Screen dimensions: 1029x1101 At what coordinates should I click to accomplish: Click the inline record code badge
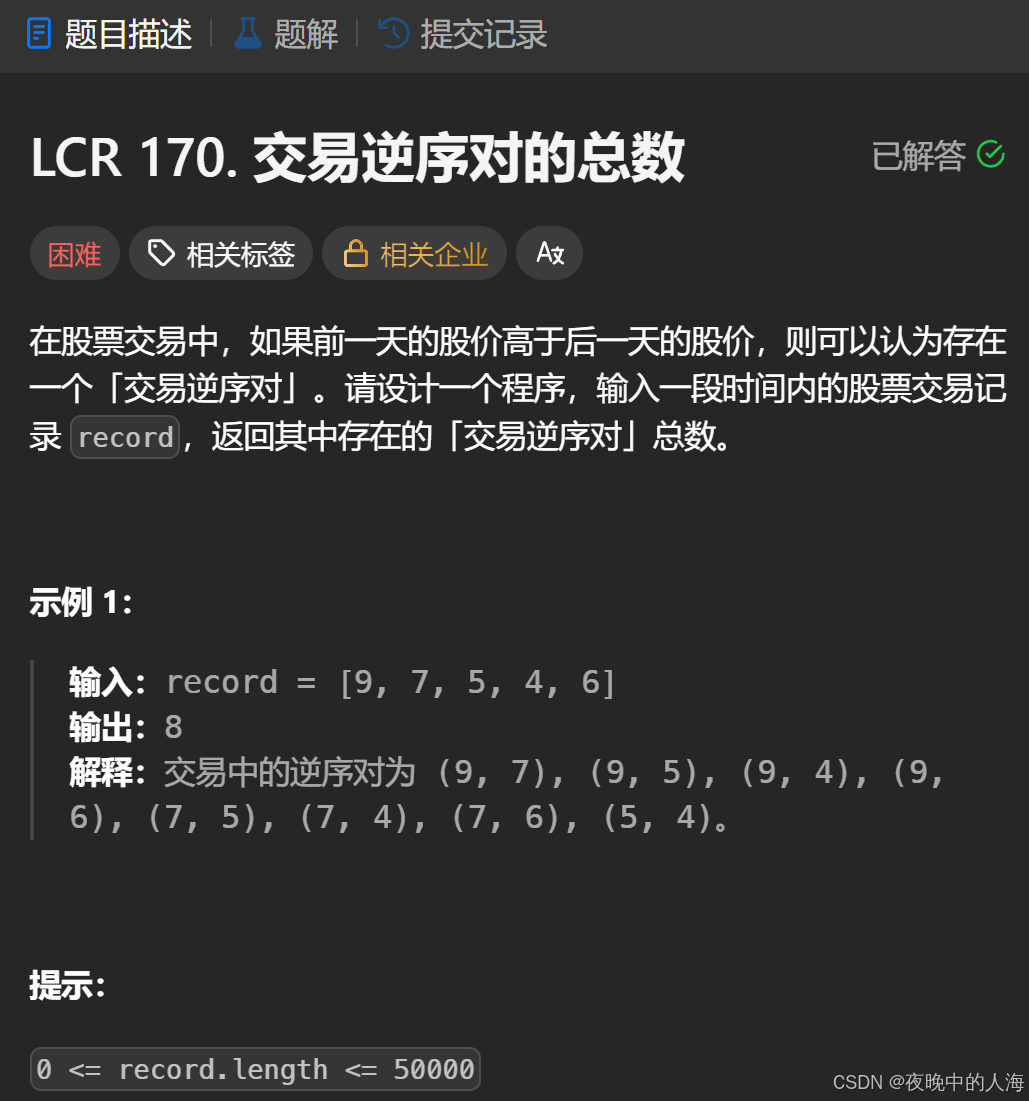(124, 437)
